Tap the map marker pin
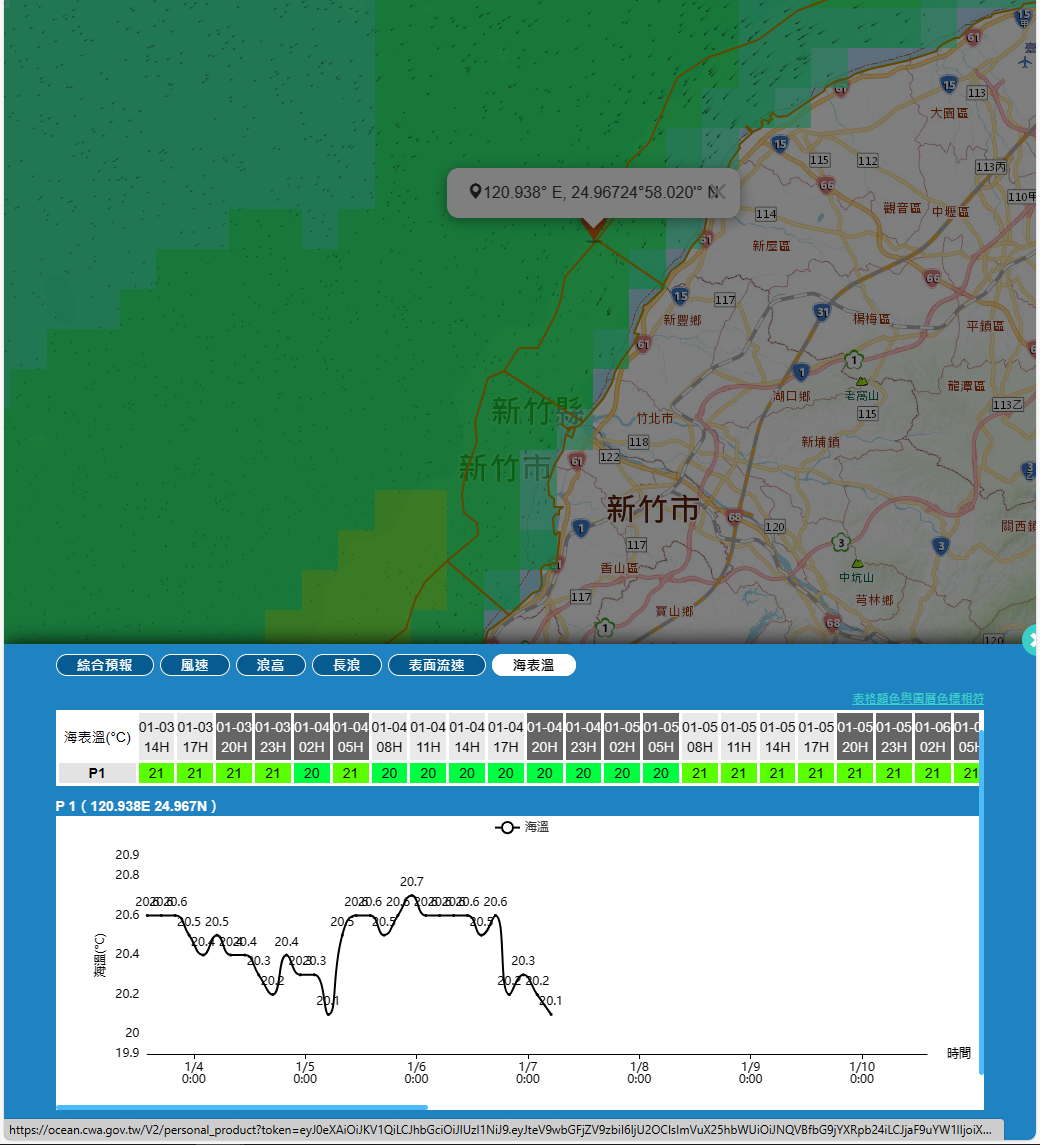1040x1145 pixels. click(593, 231)
